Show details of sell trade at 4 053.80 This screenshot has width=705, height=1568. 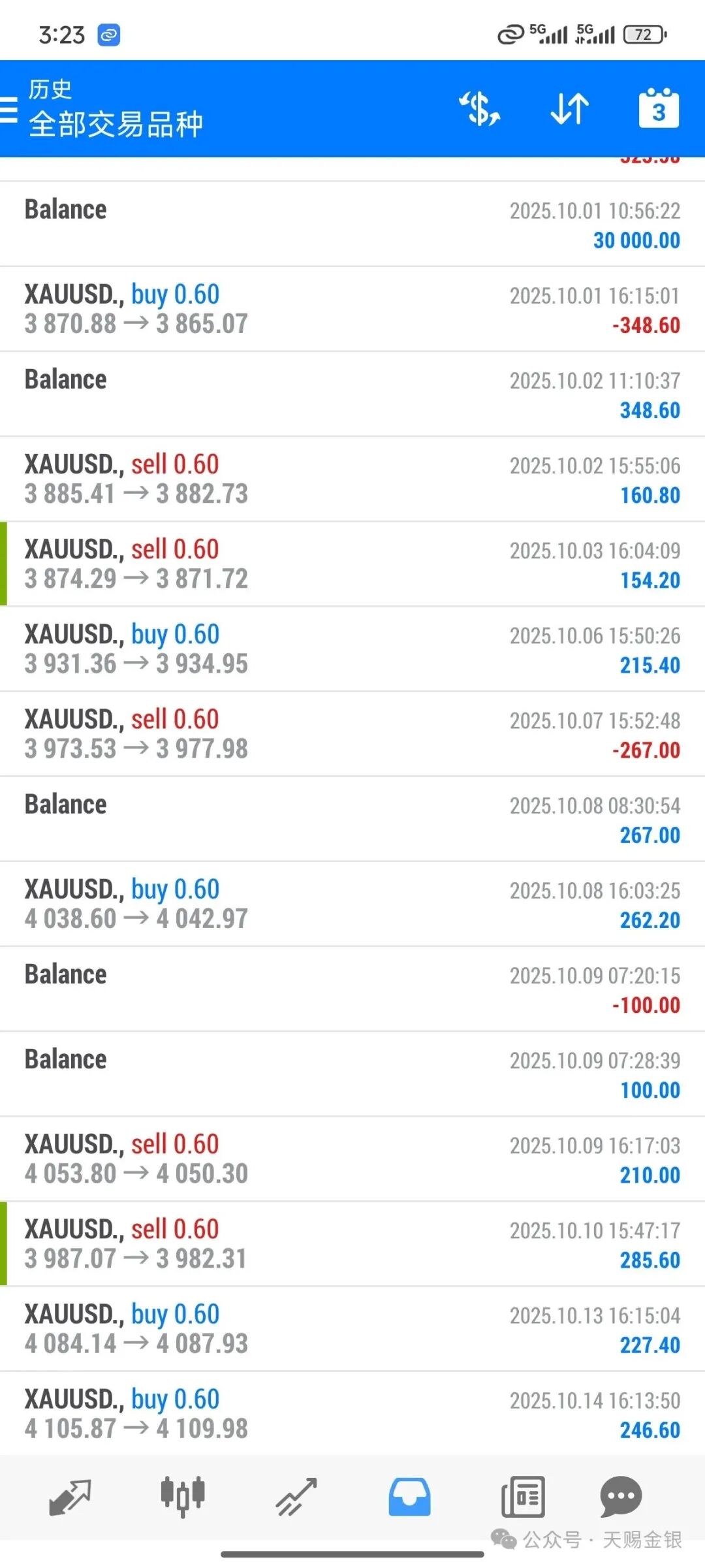(x=352, y=1159)
